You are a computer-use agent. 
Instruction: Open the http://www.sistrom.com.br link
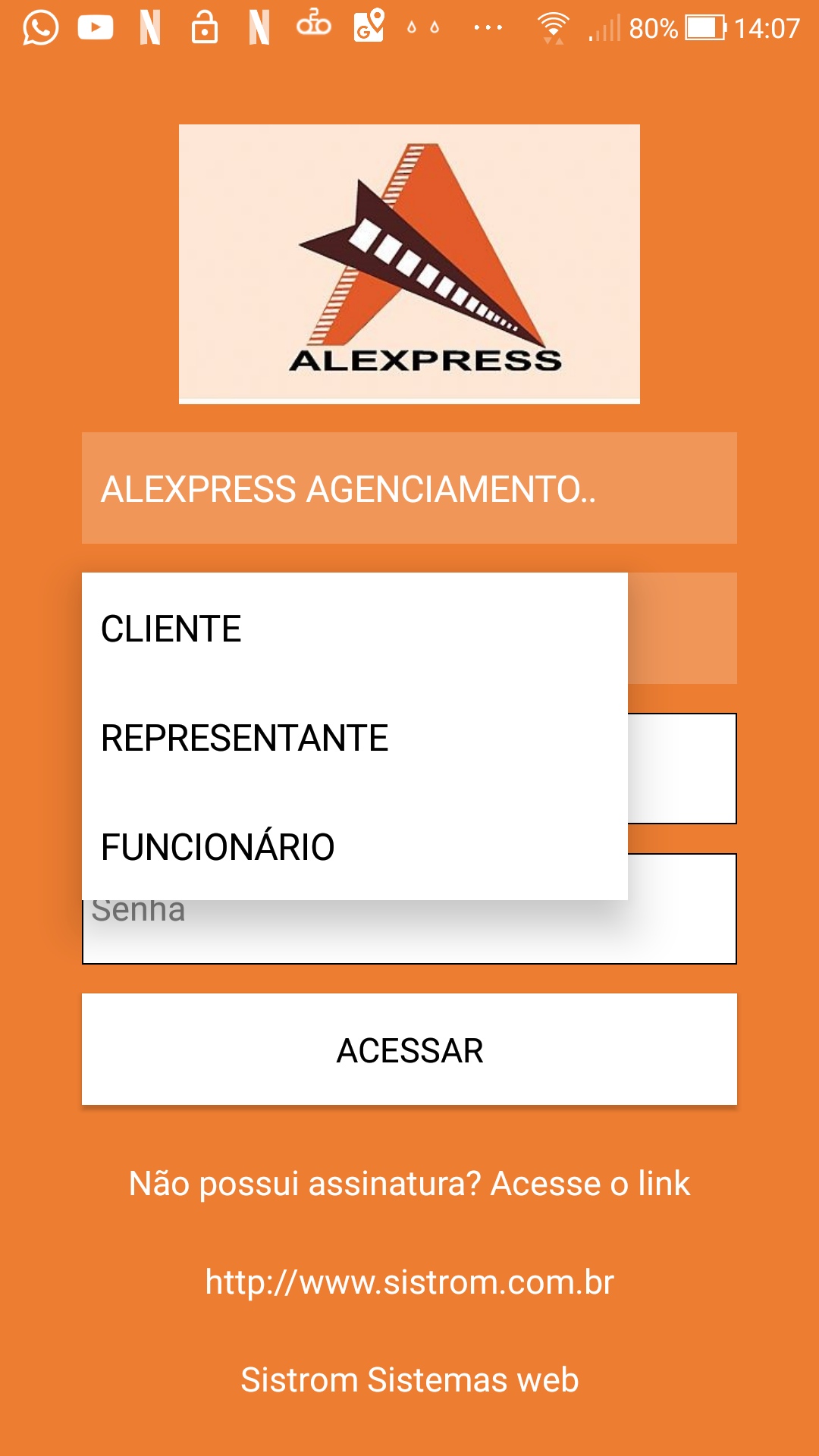tap(409, 1282)
